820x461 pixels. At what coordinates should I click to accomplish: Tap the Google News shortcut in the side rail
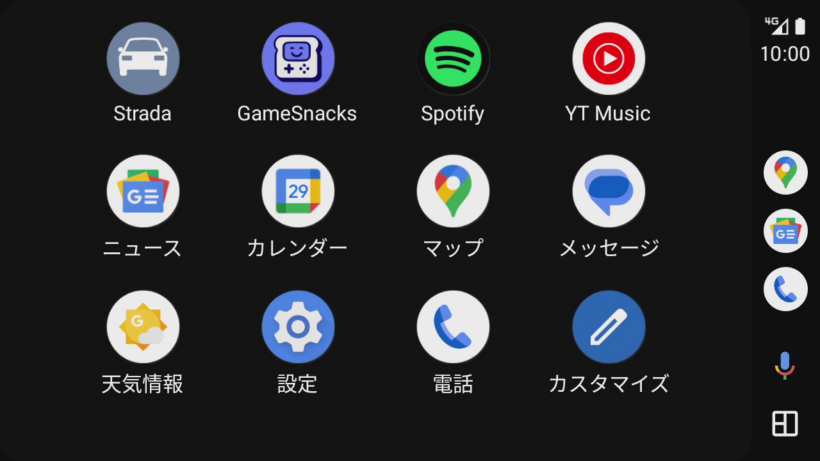pos(785,231)
